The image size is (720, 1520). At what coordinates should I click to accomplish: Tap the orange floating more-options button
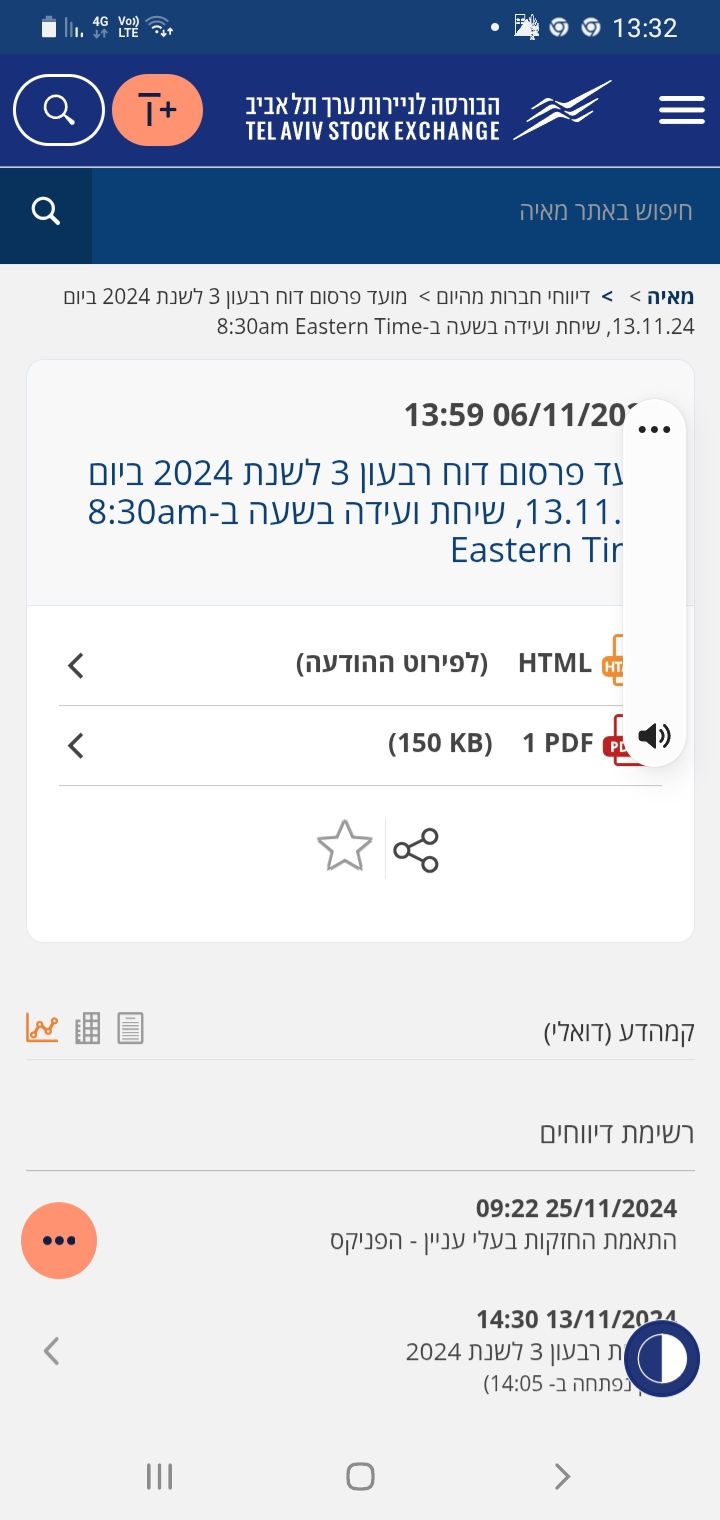pyautogui.click(x=59, y=1240)
